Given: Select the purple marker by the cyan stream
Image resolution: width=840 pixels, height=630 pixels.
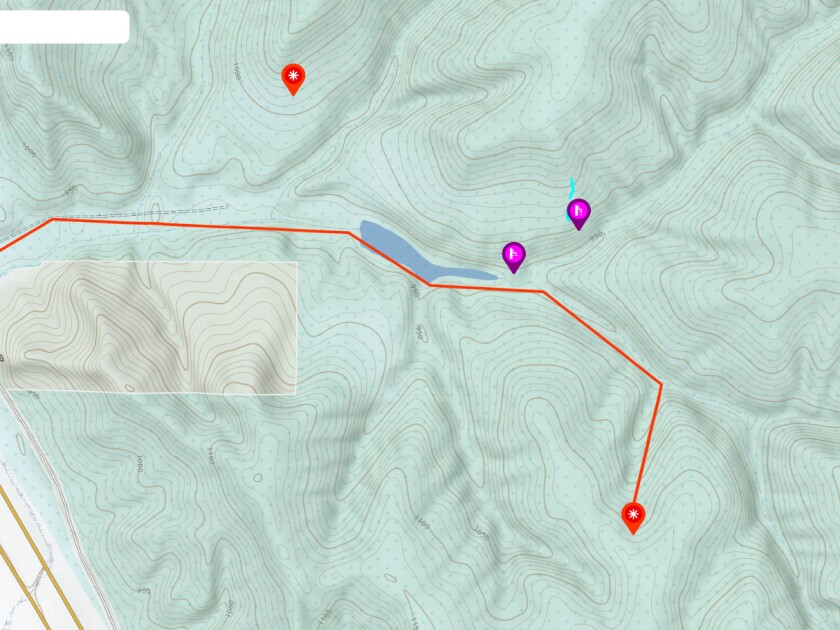Looking at the screenshot, I should pos(578,212).
